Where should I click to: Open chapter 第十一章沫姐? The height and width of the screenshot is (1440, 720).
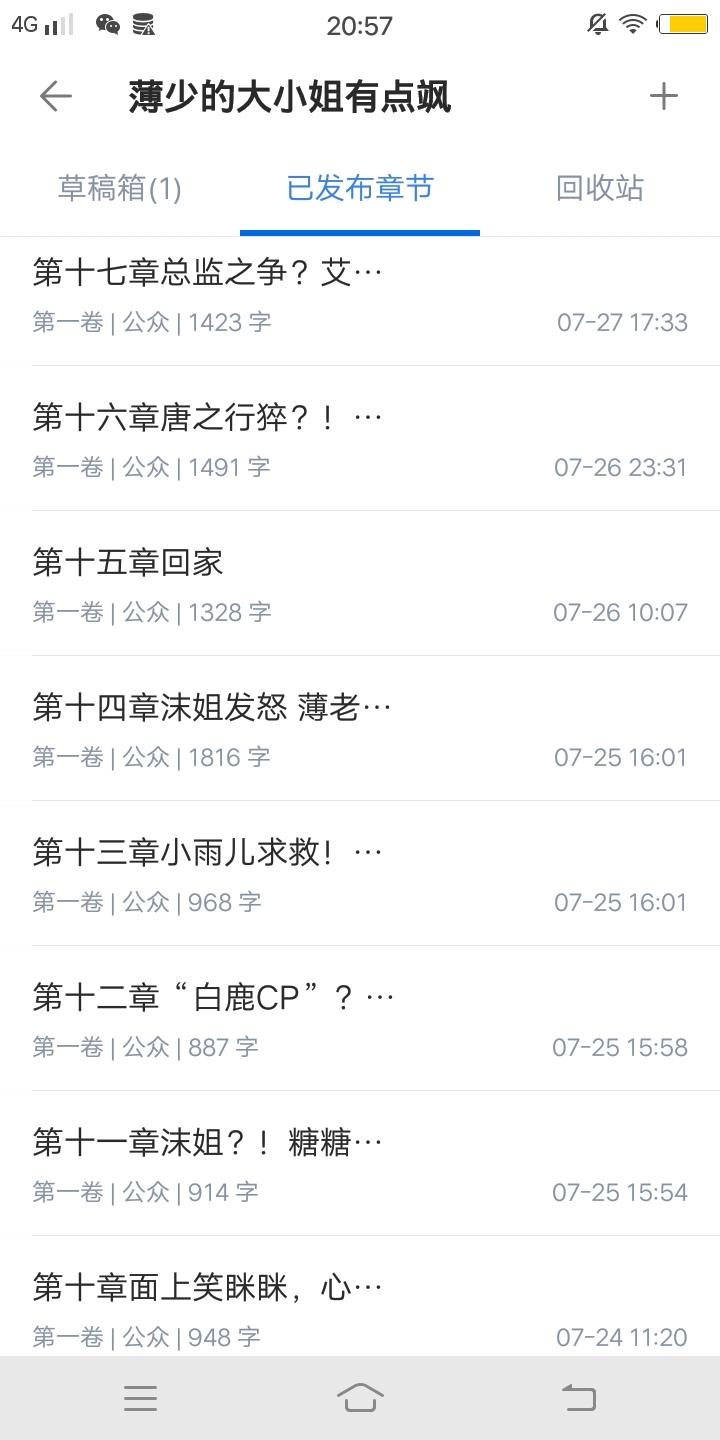click(360, 1163)
